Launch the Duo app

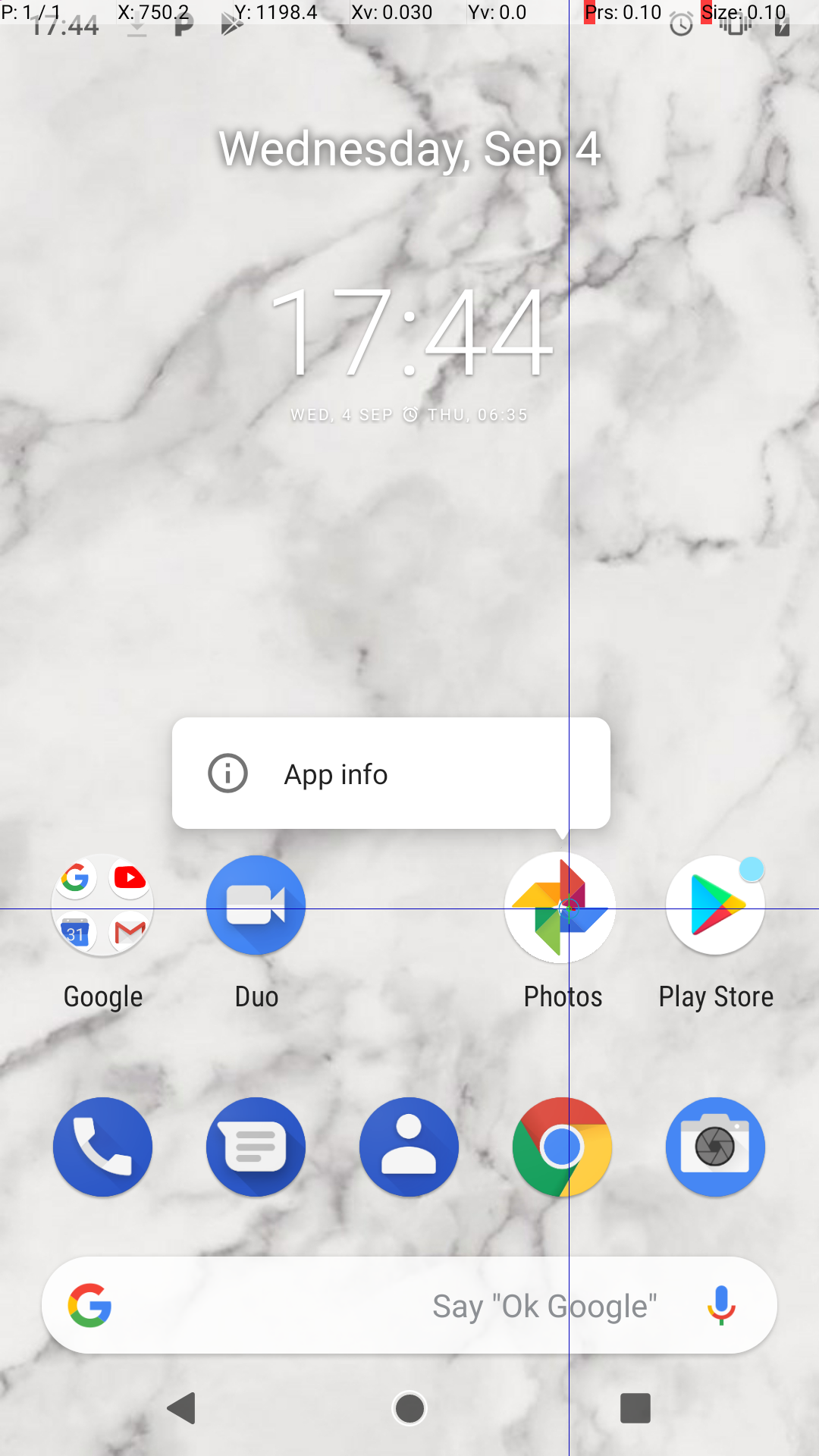256,906
